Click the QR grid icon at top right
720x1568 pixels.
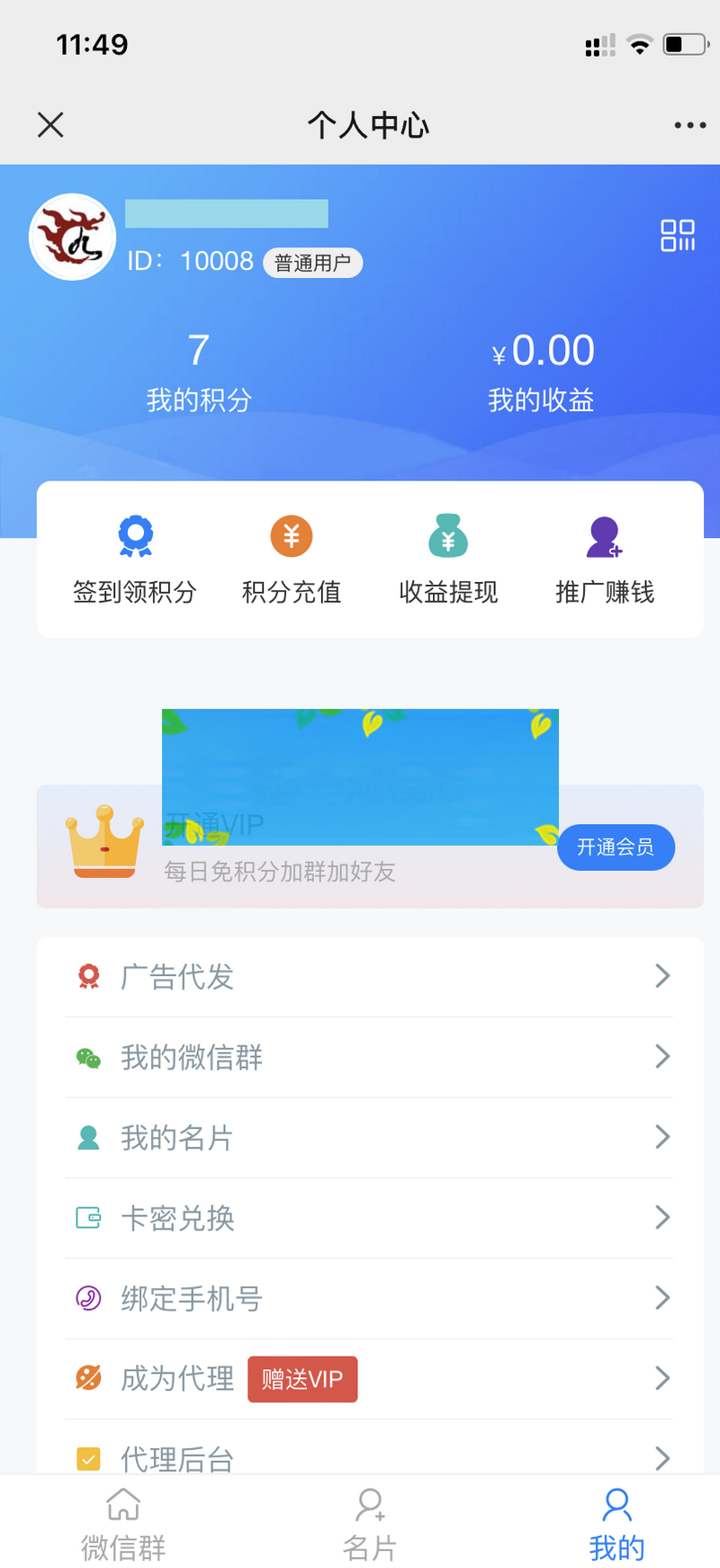coord(678,235)
